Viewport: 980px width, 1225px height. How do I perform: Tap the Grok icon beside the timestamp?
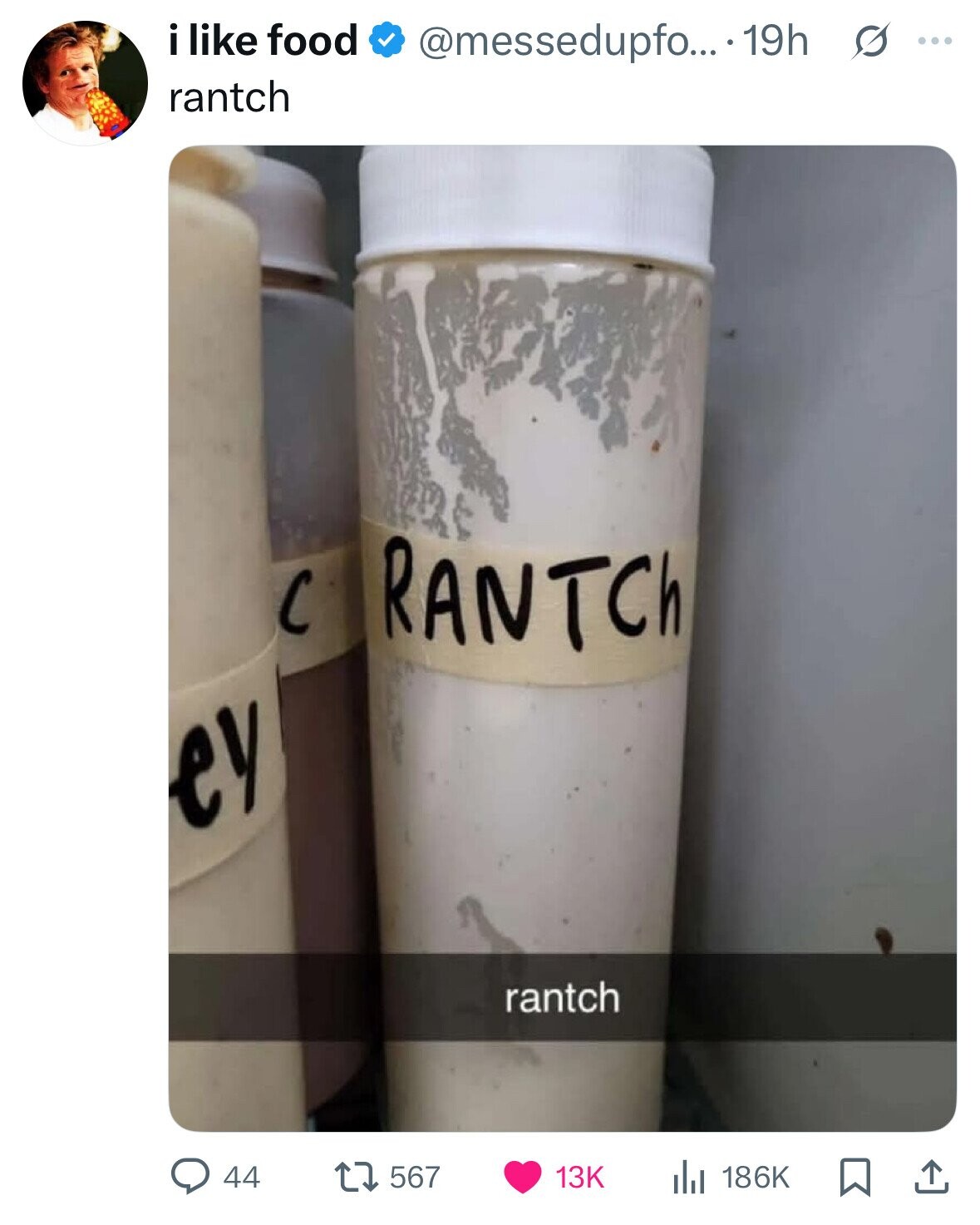pos(869,41)
